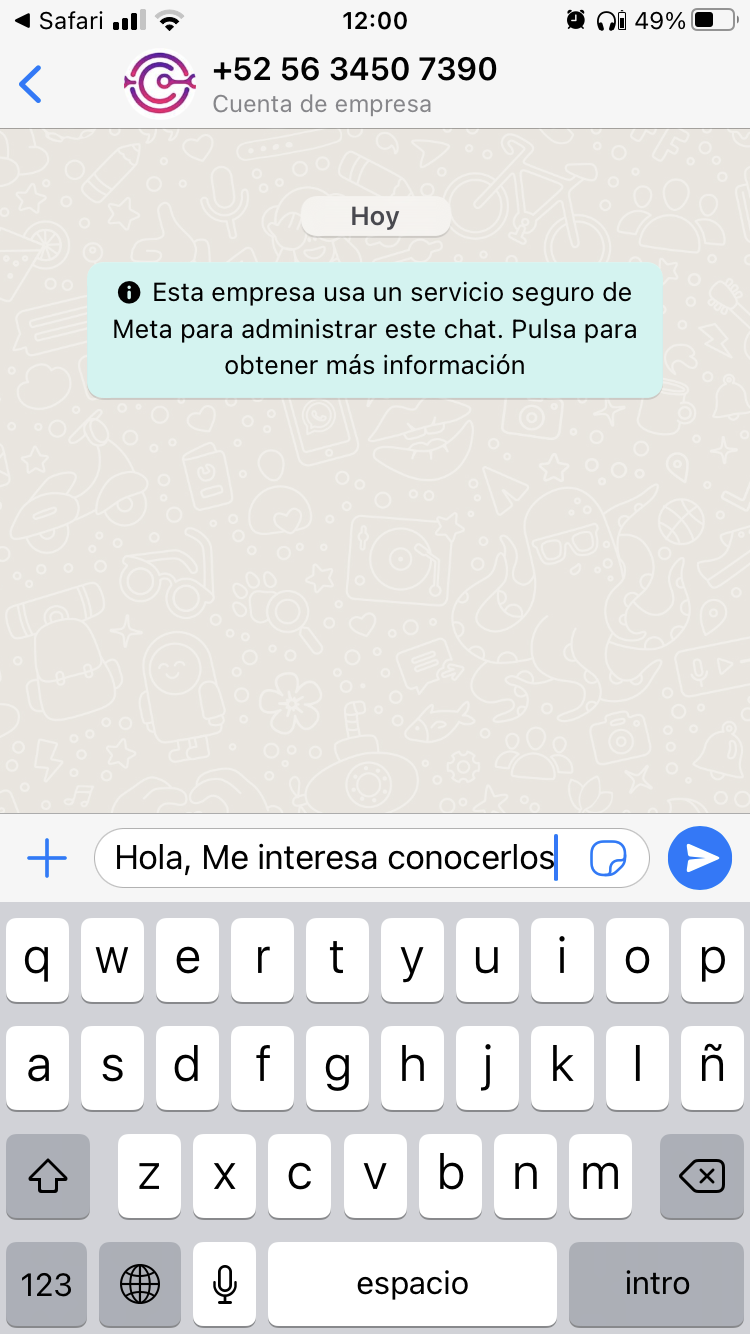750x1334 pixels.
Task: Return to Safari from the status bar
Action: click(x=60, y=20)
